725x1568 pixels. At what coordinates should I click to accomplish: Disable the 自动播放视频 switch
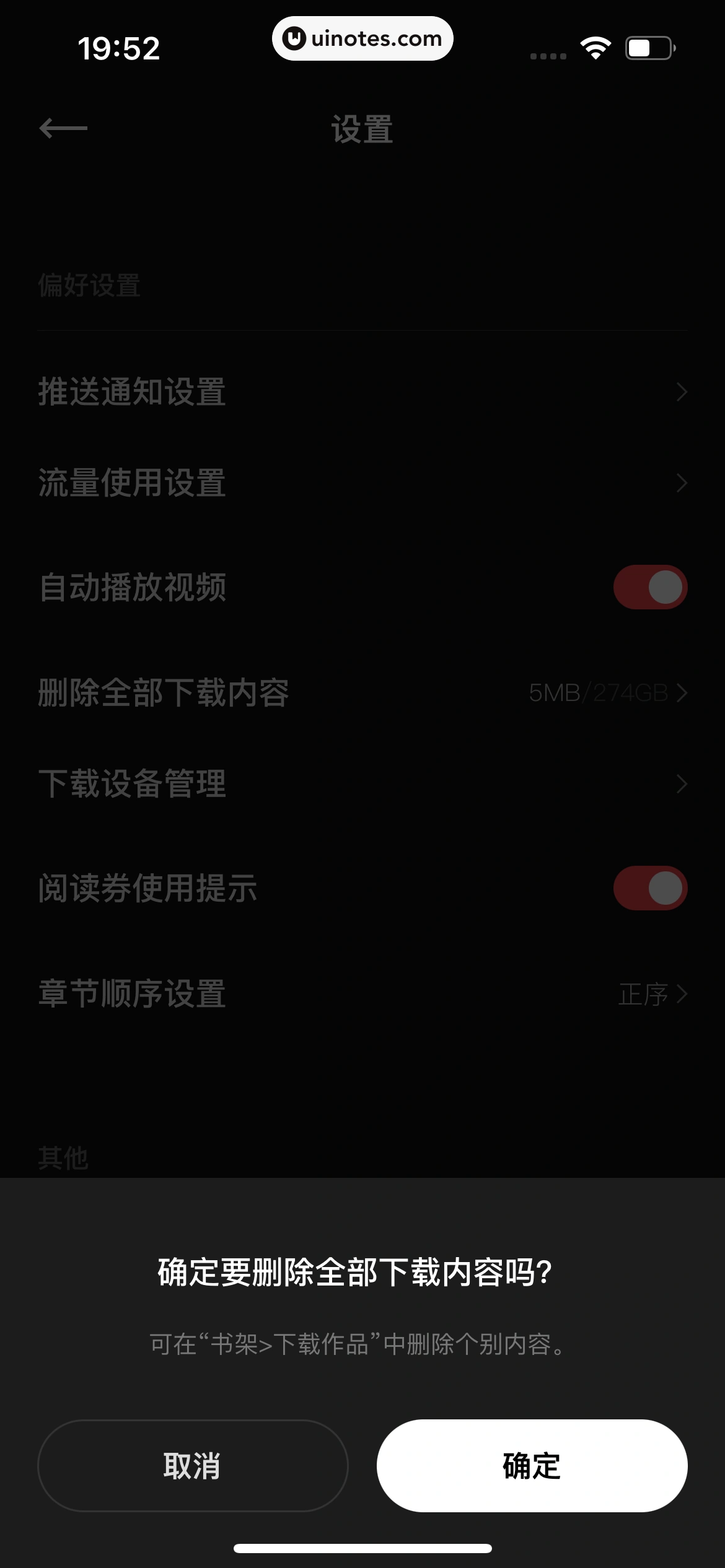(x=651, y=587)
